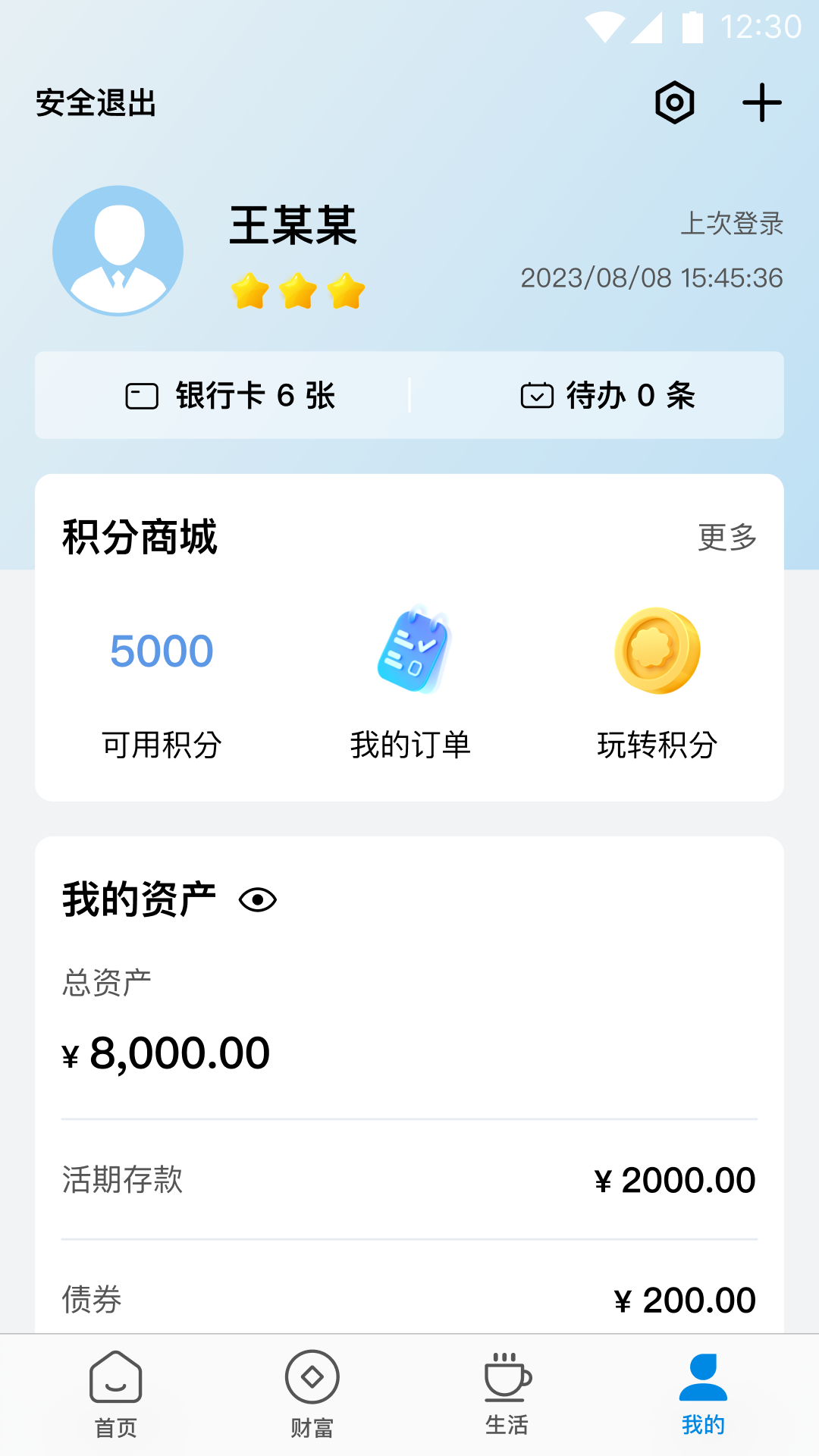Toggle the eye icon to hide assets
Screen dimensions: 819x1456
(x=257, y=901)
